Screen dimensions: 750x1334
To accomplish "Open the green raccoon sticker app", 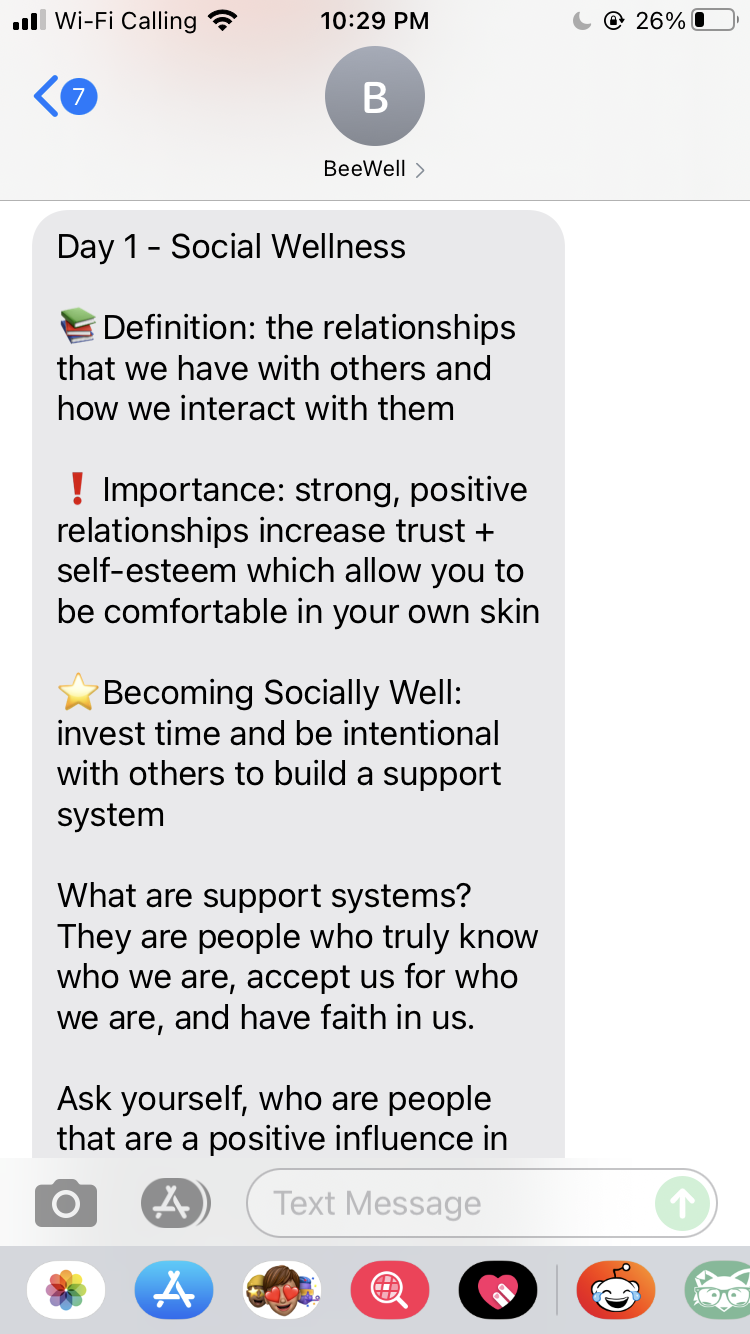I will pyautogui.click(x=720, y=1290).
